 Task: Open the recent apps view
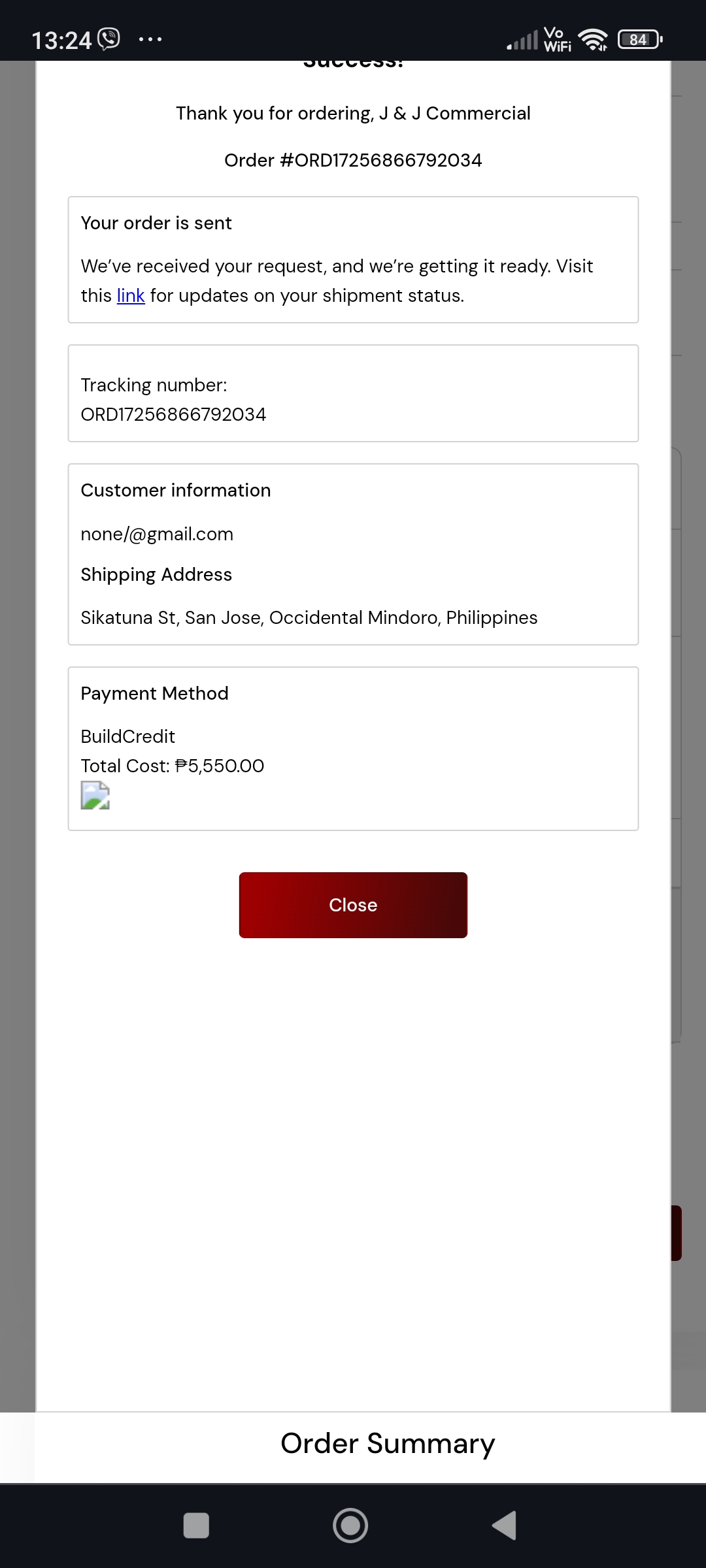pyautogui.click(x=196, y=1526)
